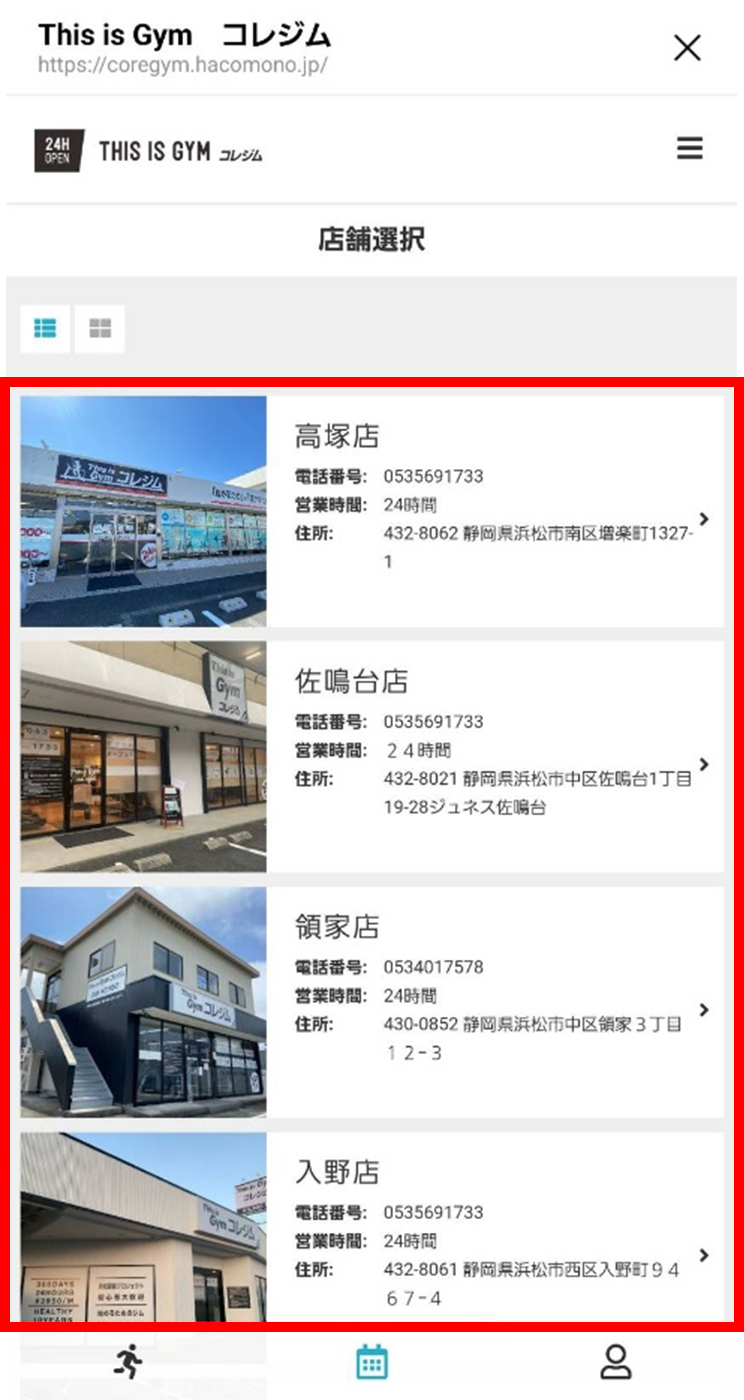Switch to grid view layout
This screenshot has width=744, height=1400.
coord(100,329)
